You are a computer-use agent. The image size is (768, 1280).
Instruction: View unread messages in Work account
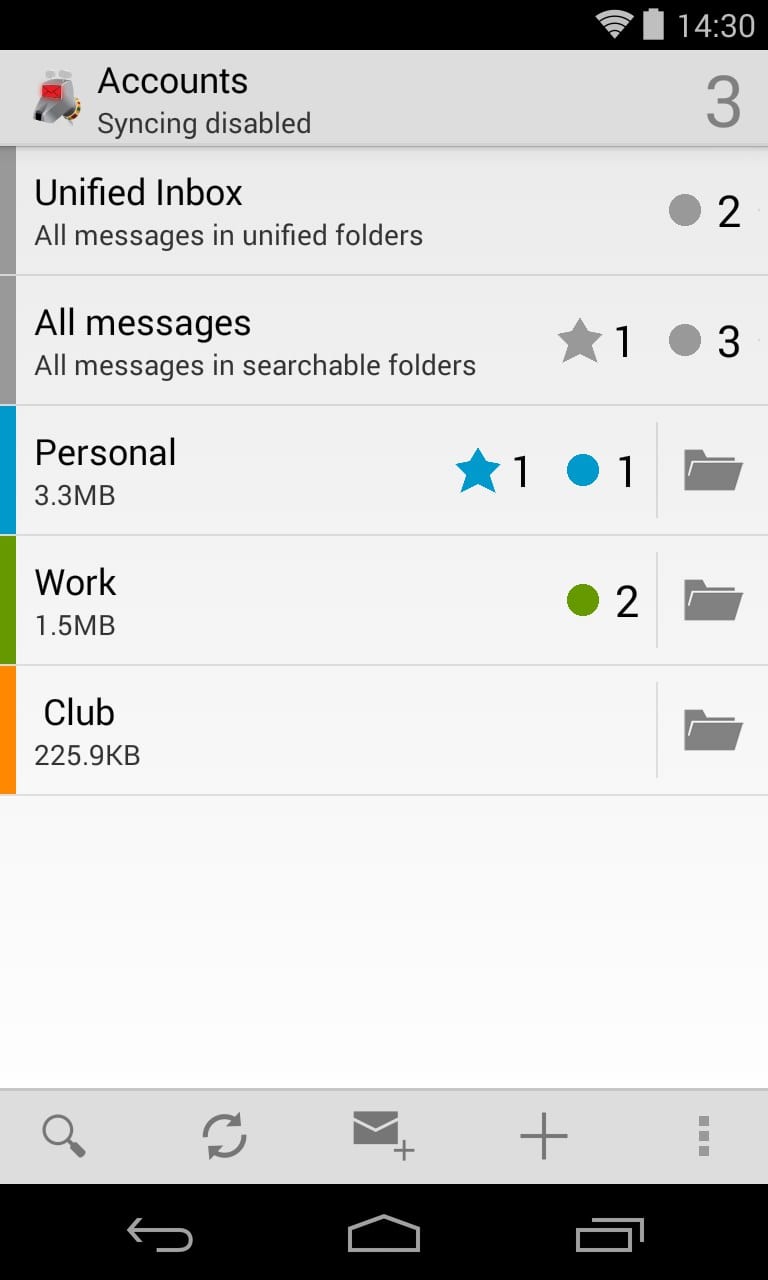pyautogui.click(x=603, y=601)
